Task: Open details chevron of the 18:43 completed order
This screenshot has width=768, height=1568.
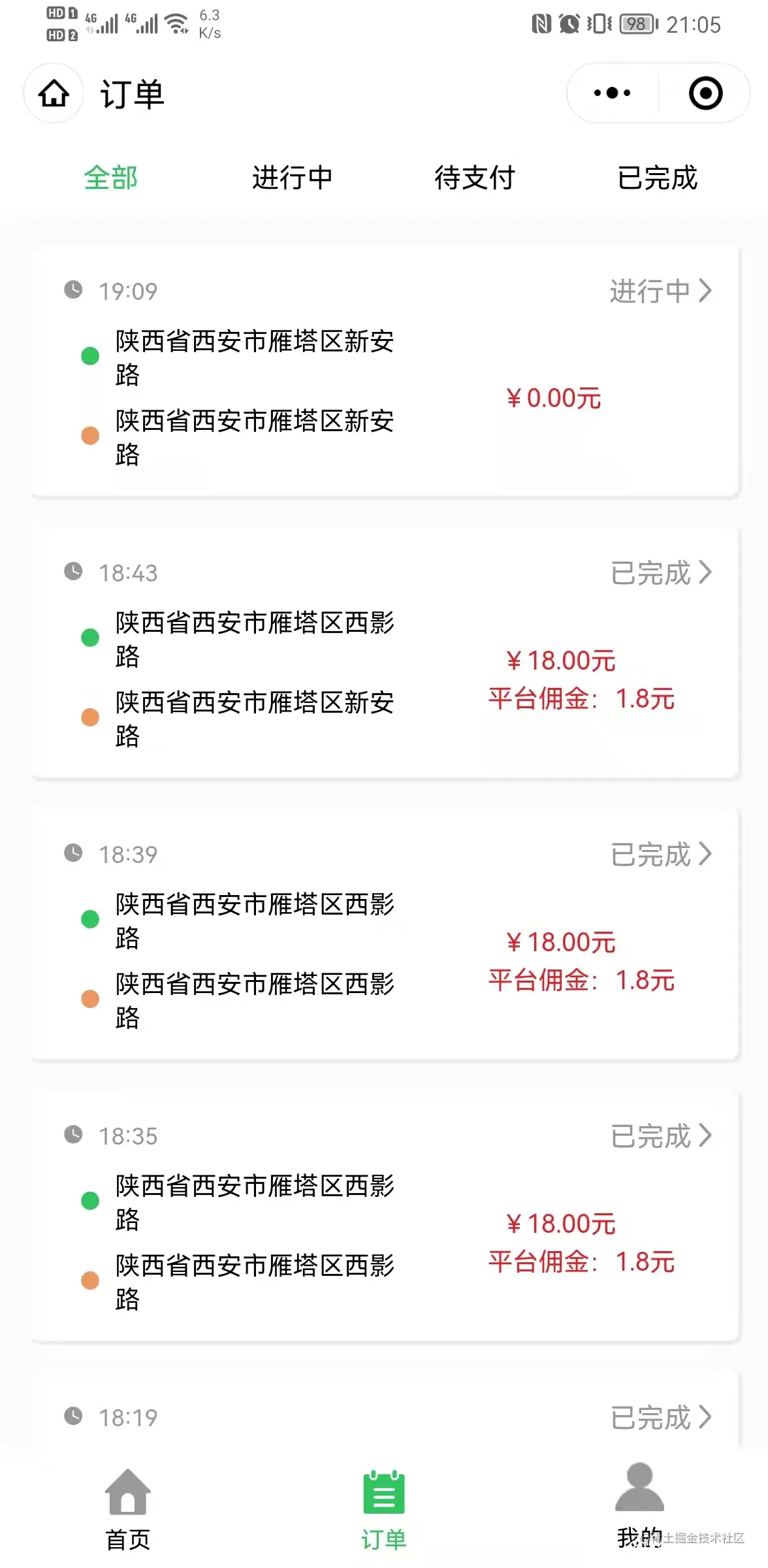Action: tap(709, 573)
